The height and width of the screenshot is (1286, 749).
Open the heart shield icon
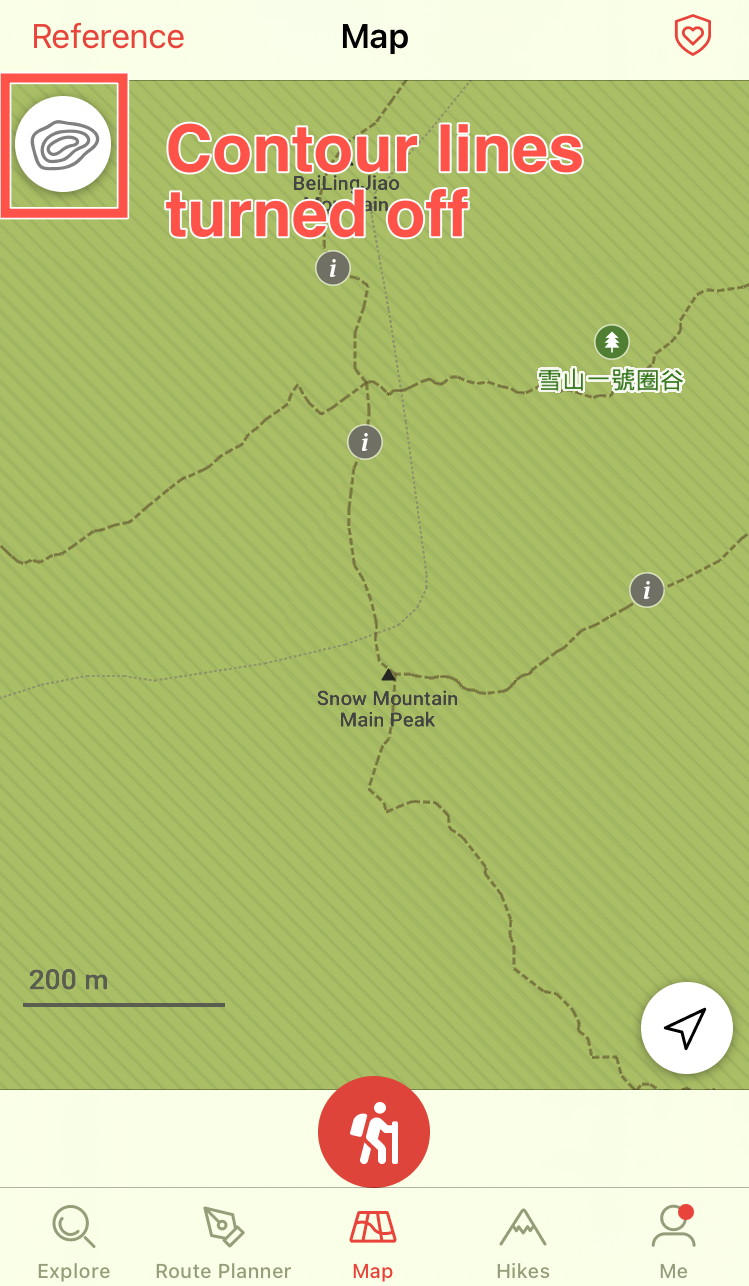[692, 37]
